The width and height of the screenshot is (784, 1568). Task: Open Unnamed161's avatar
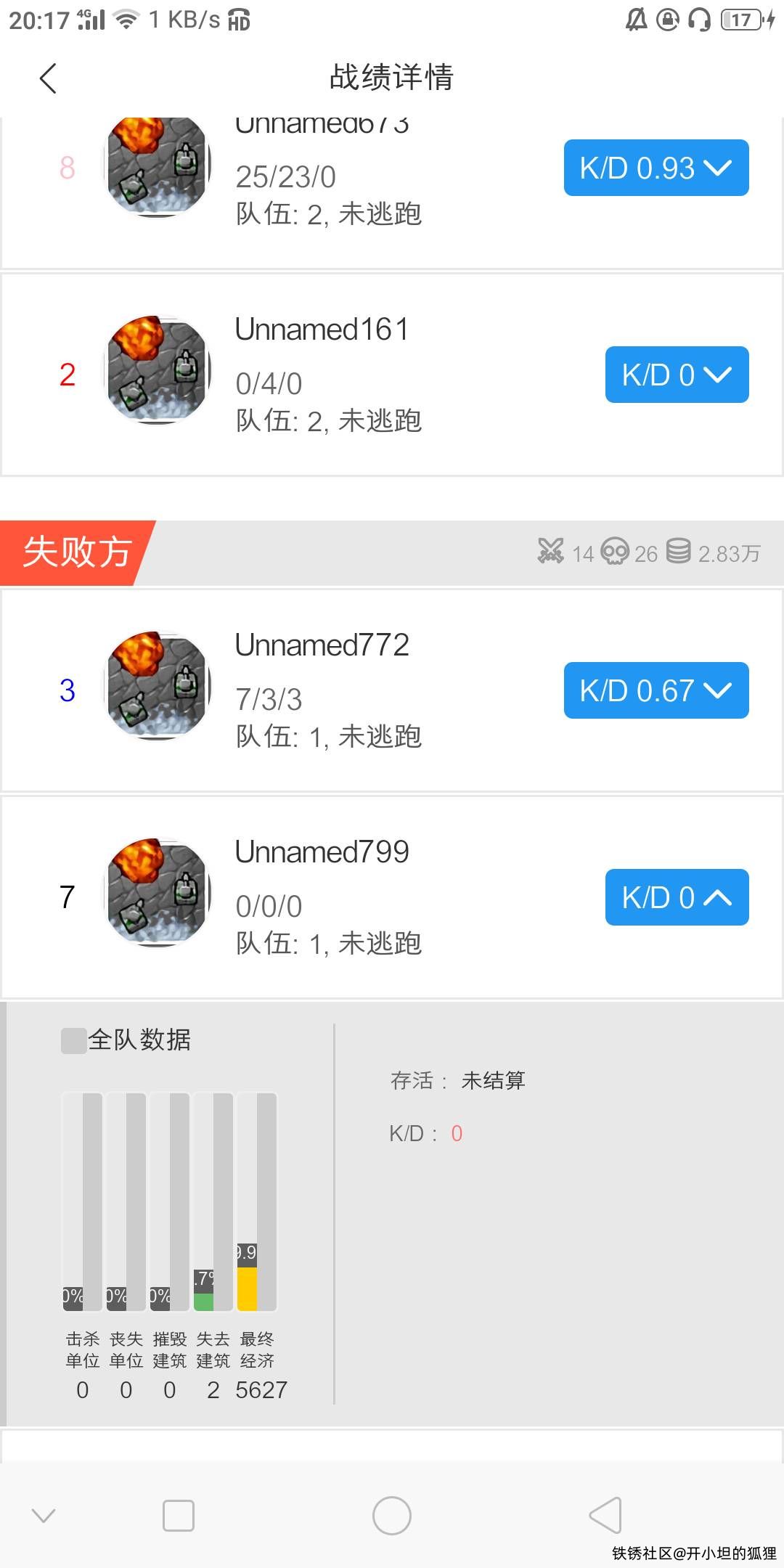click(x=157, y=370)
